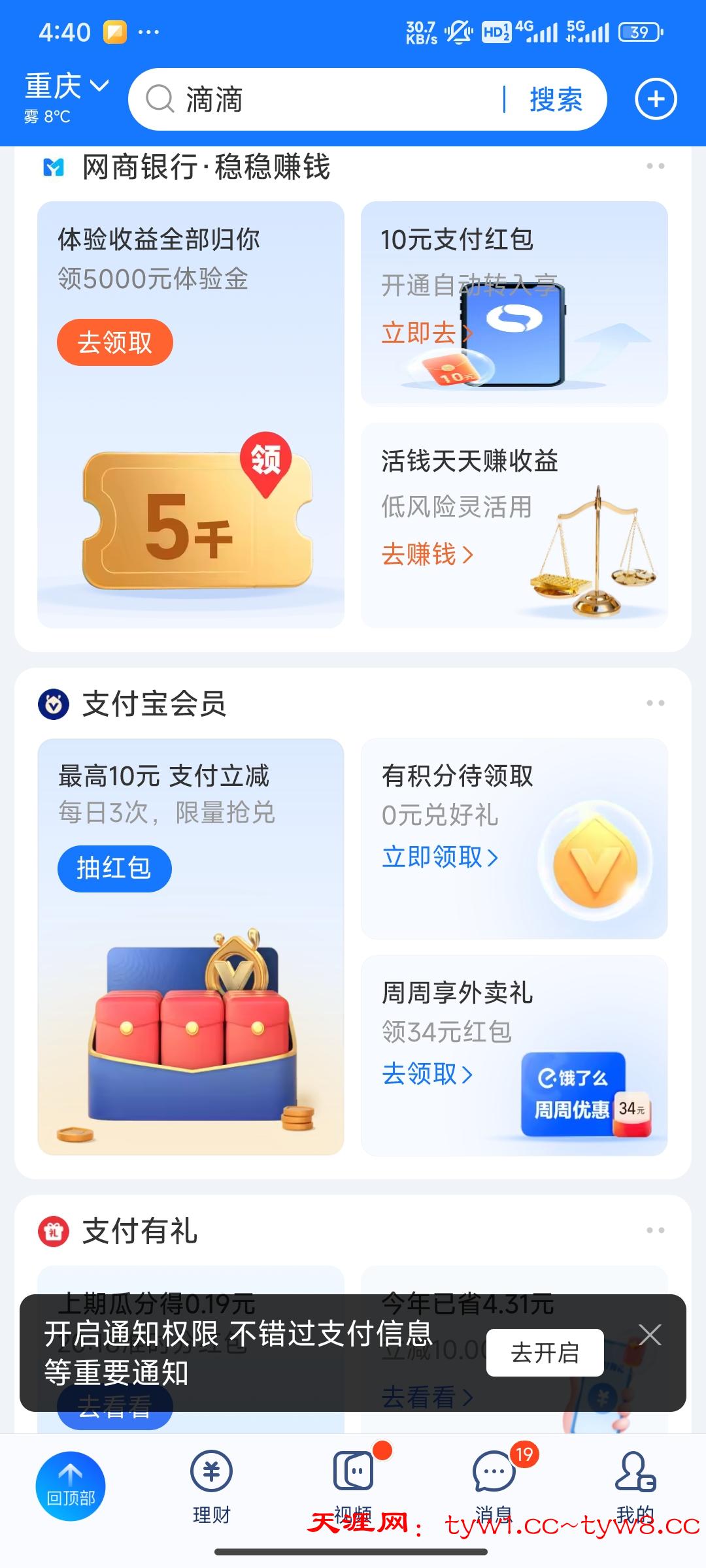Tap the 抽红包 button
Image resolution: width=706 pixels, height=1568 pixels.
click(114, 868)
